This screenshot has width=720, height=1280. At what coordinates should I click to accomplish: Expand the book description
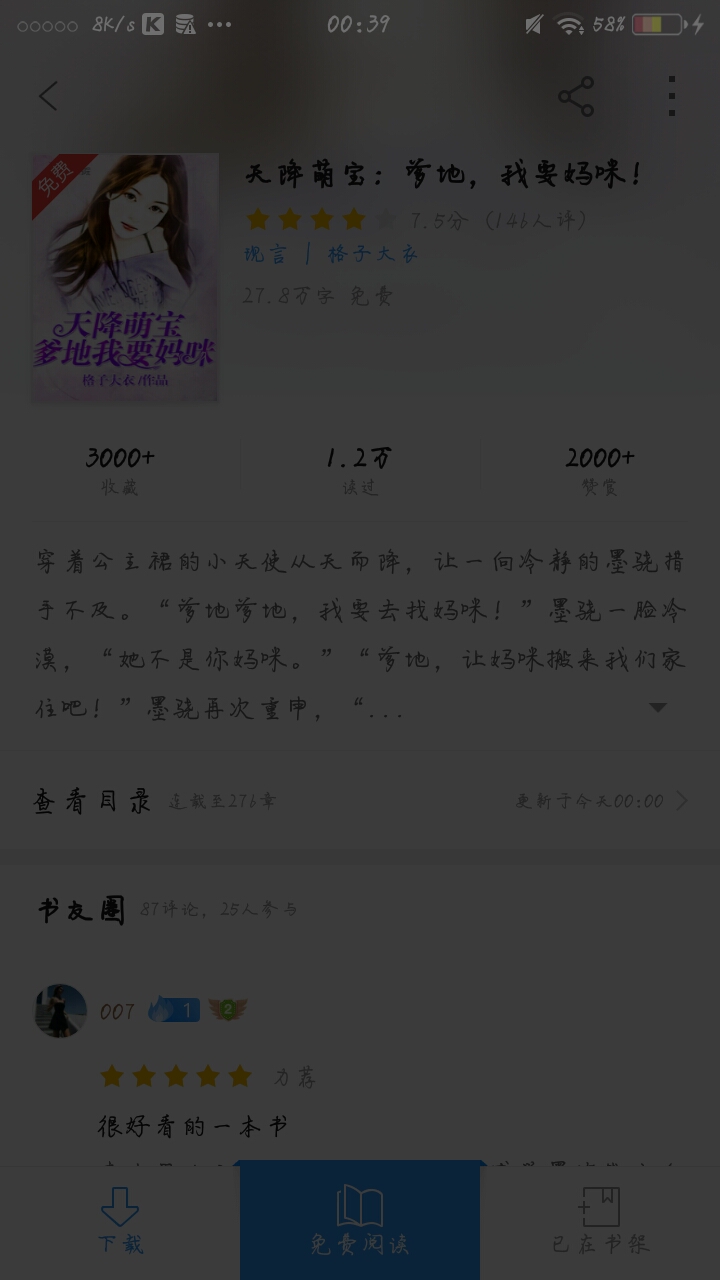coord(657,707)
